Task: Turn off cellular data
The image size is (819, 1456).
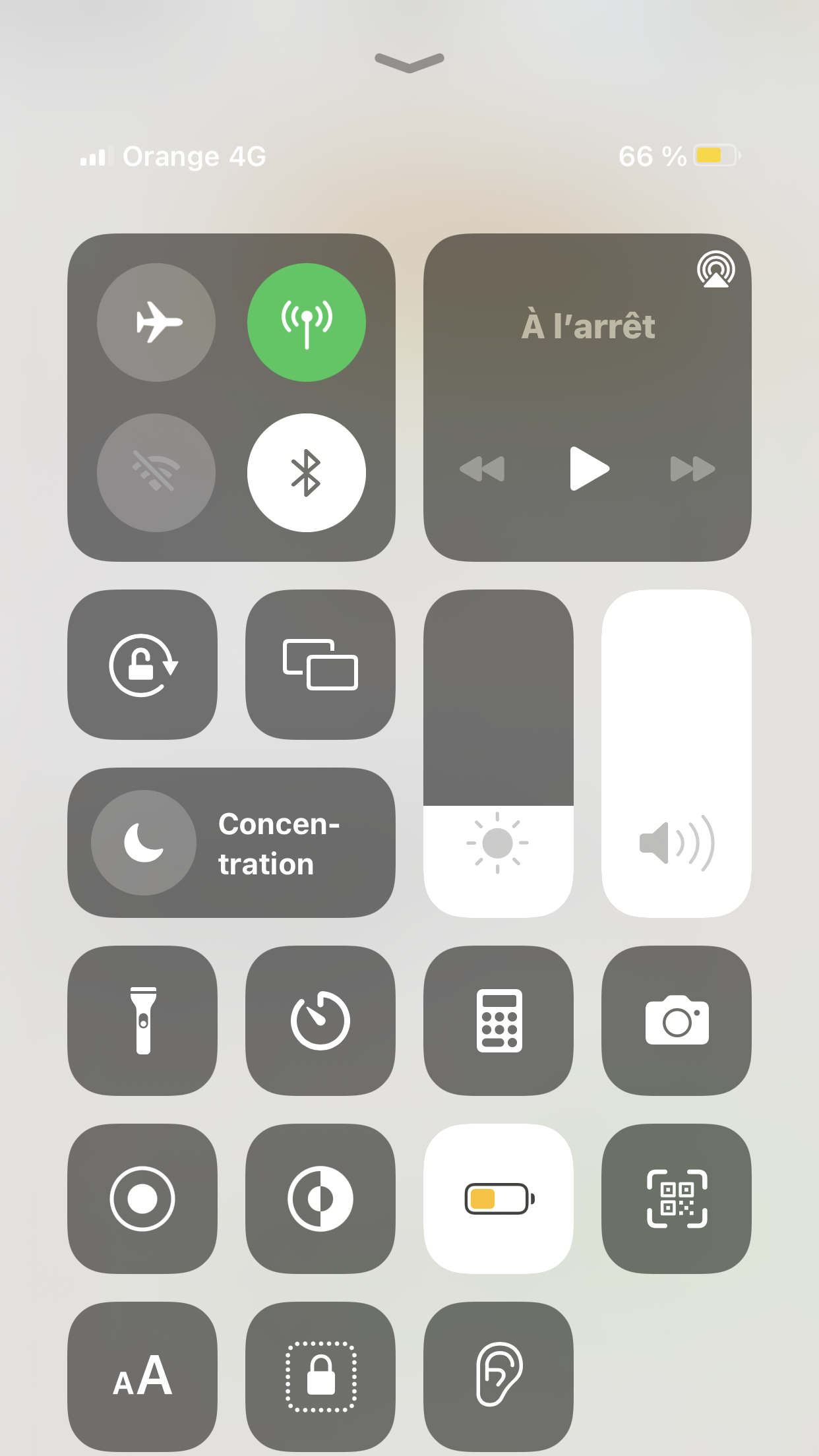Action: (x=307, y=322)
